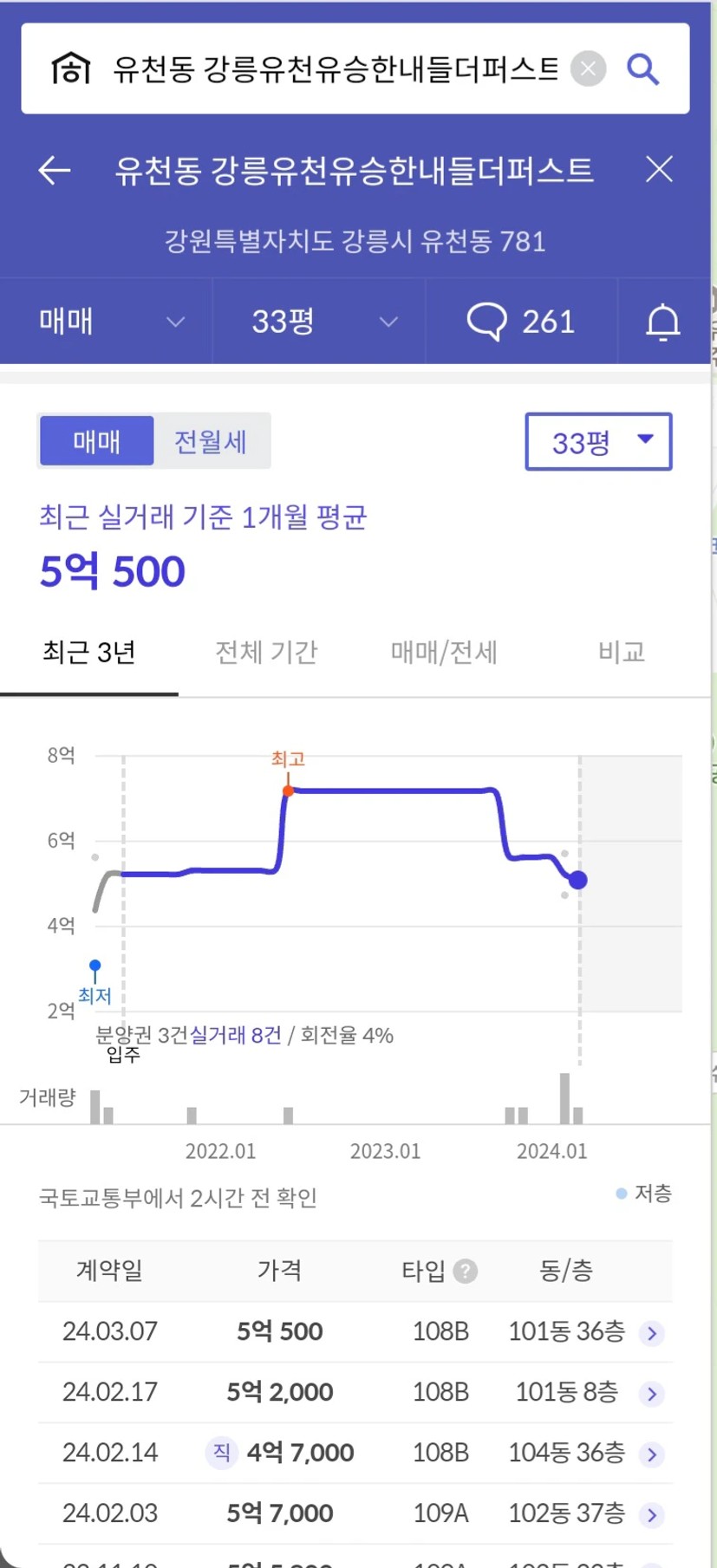The height and width of the screenshot is (1568, 717).
Task: Open the 261 comments
Action: 521,322
